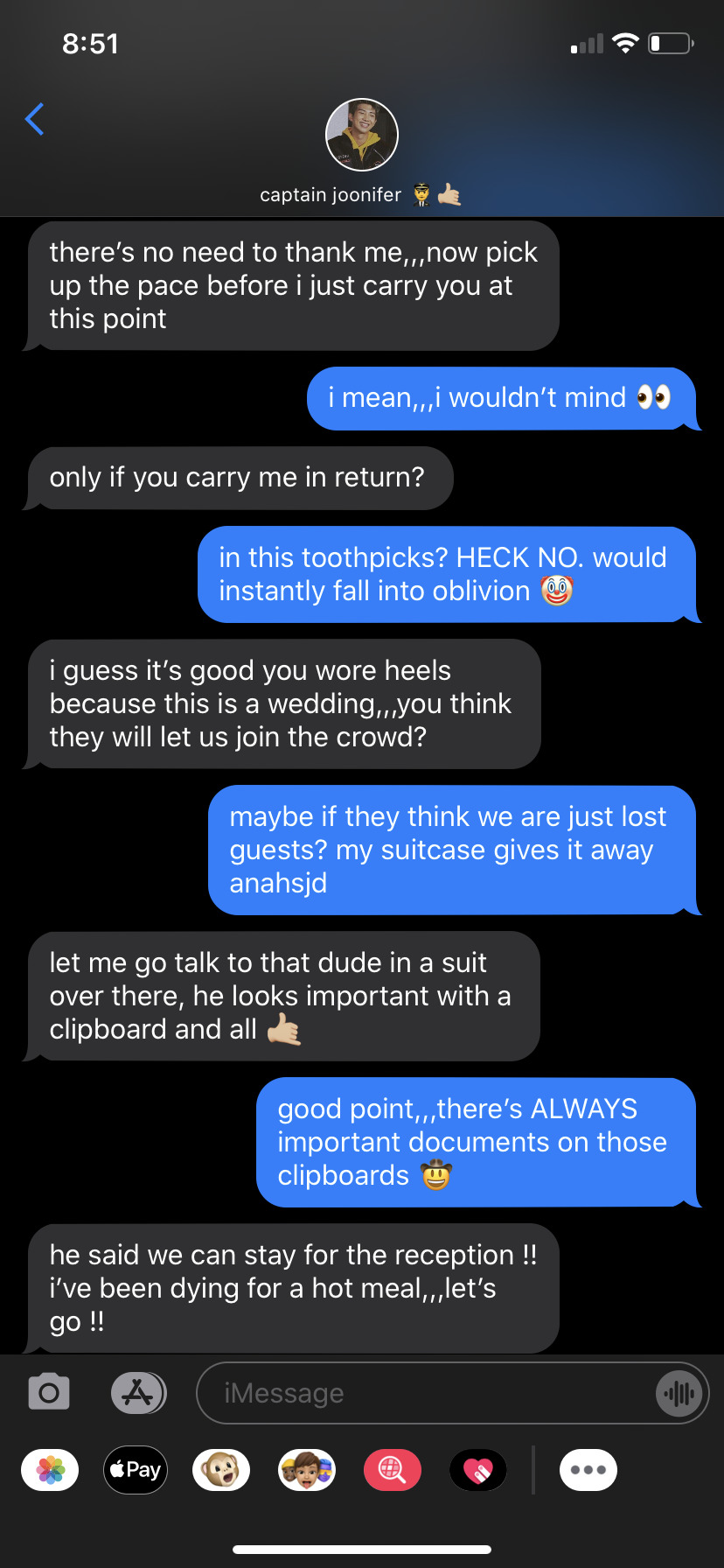724x1568 pixels.
Task: Open the Digital Touch heart app
Action: pyautogui.click(x=478, y=1470)
